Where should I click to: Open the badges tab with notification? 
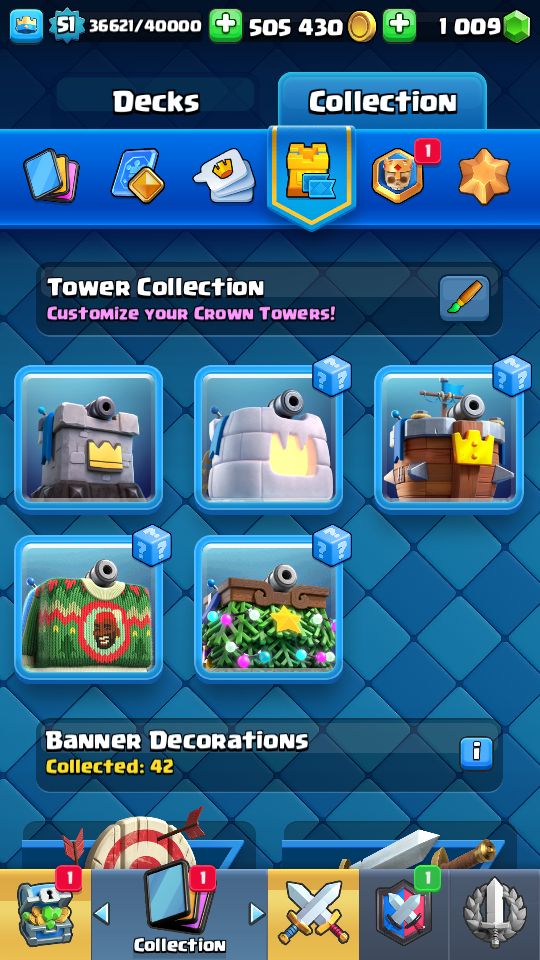click(x=399, y=175)
